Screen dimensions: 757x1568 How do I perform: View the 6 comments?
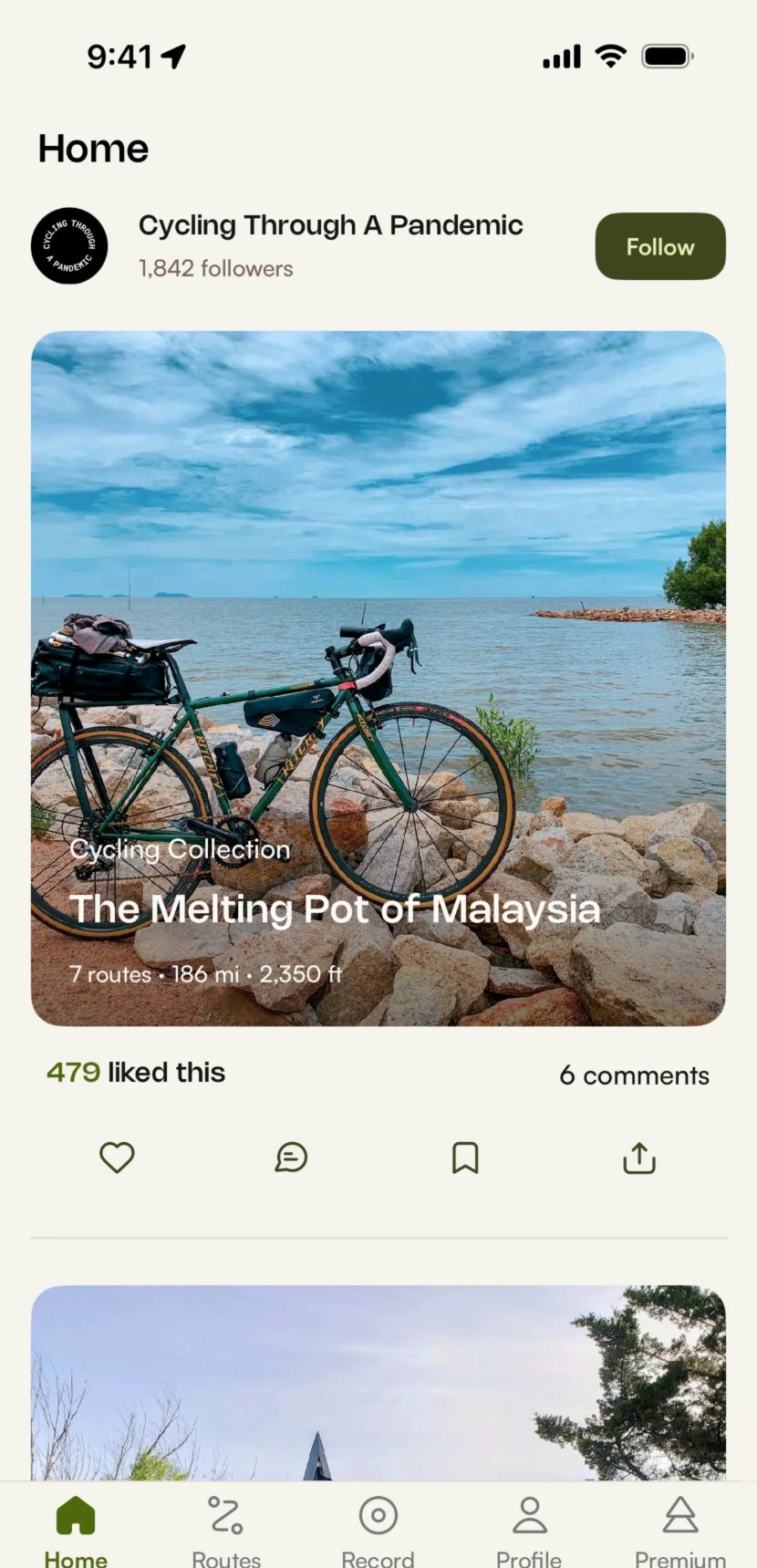pos(634,1075)
